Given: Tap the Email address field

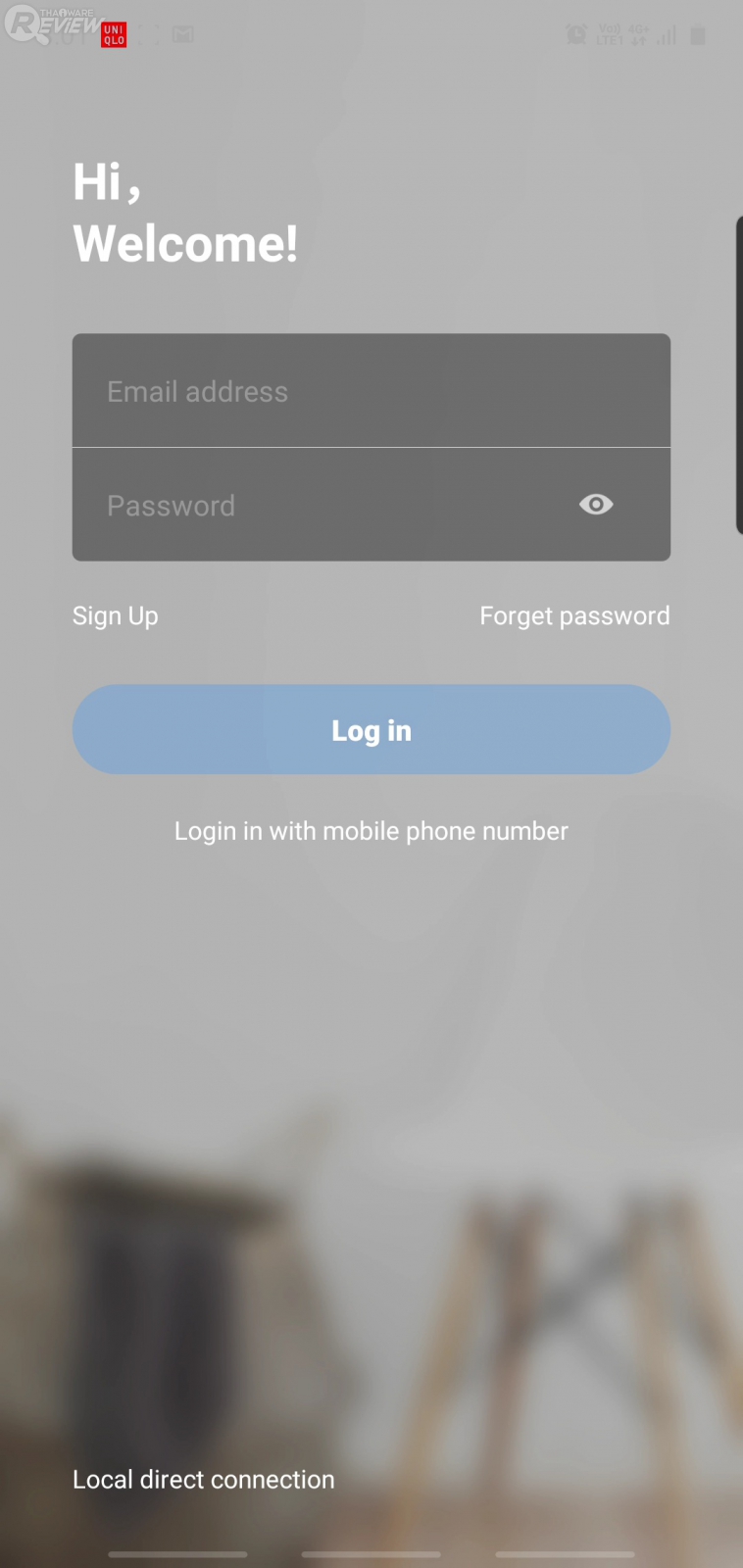Looking at the screenshot, I should point(371,391).
